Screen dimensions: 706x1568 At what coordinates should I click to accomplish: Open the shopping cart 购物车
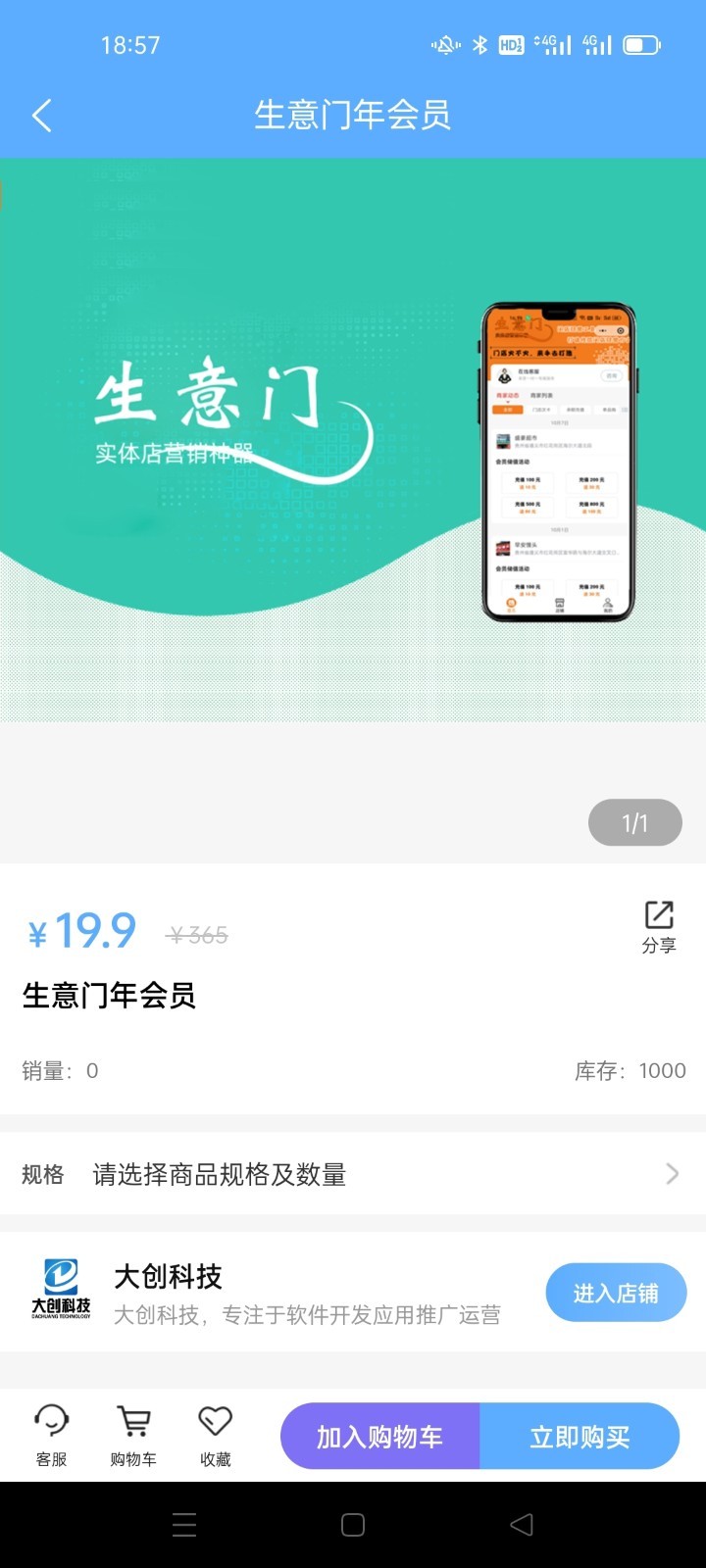(133, 1436)
